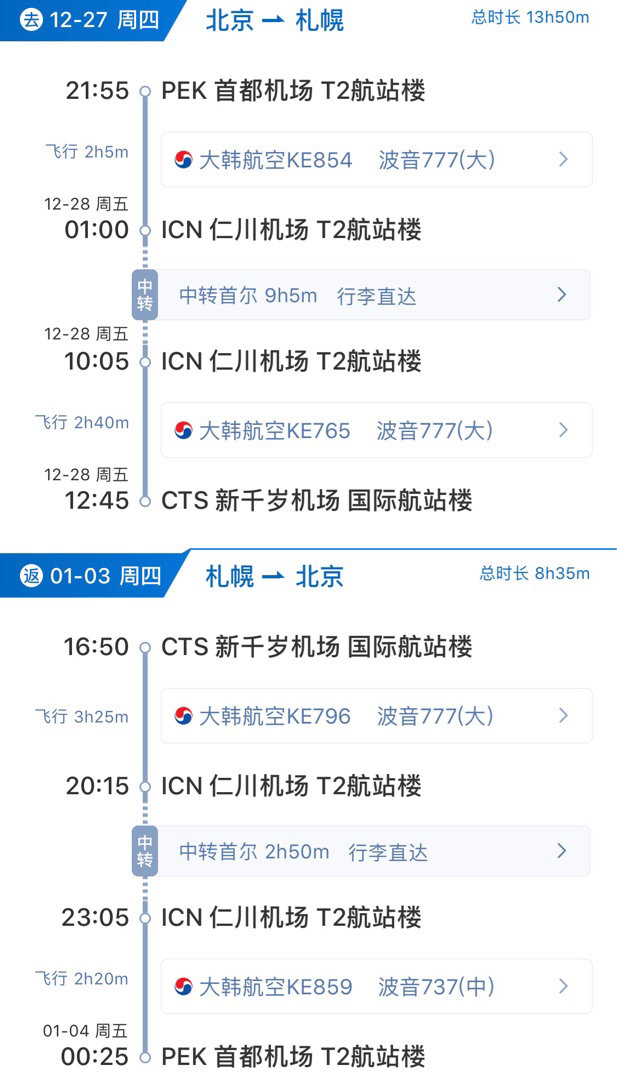Open flight details for Korean Air KE854
617x1080 pixels.
point(376,160)
